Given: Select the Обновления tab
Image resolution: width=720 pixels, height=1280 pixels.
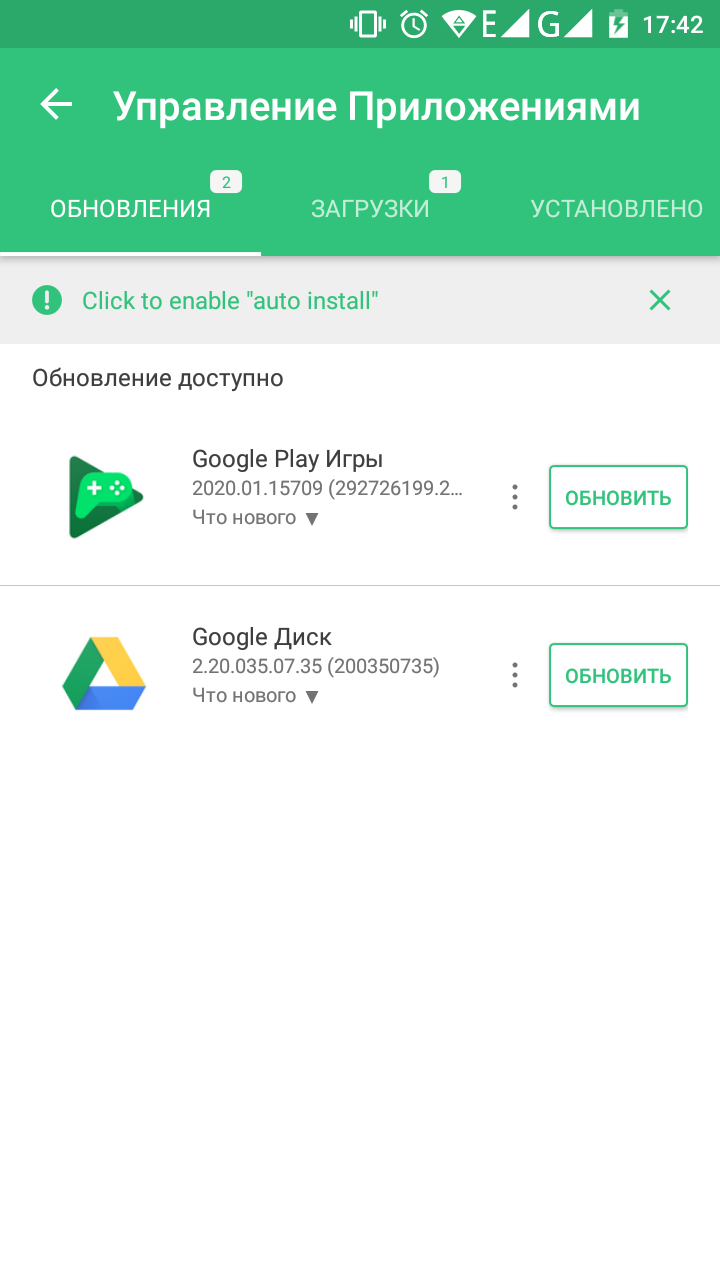Looking at the screenshot, I should point(131,209).
